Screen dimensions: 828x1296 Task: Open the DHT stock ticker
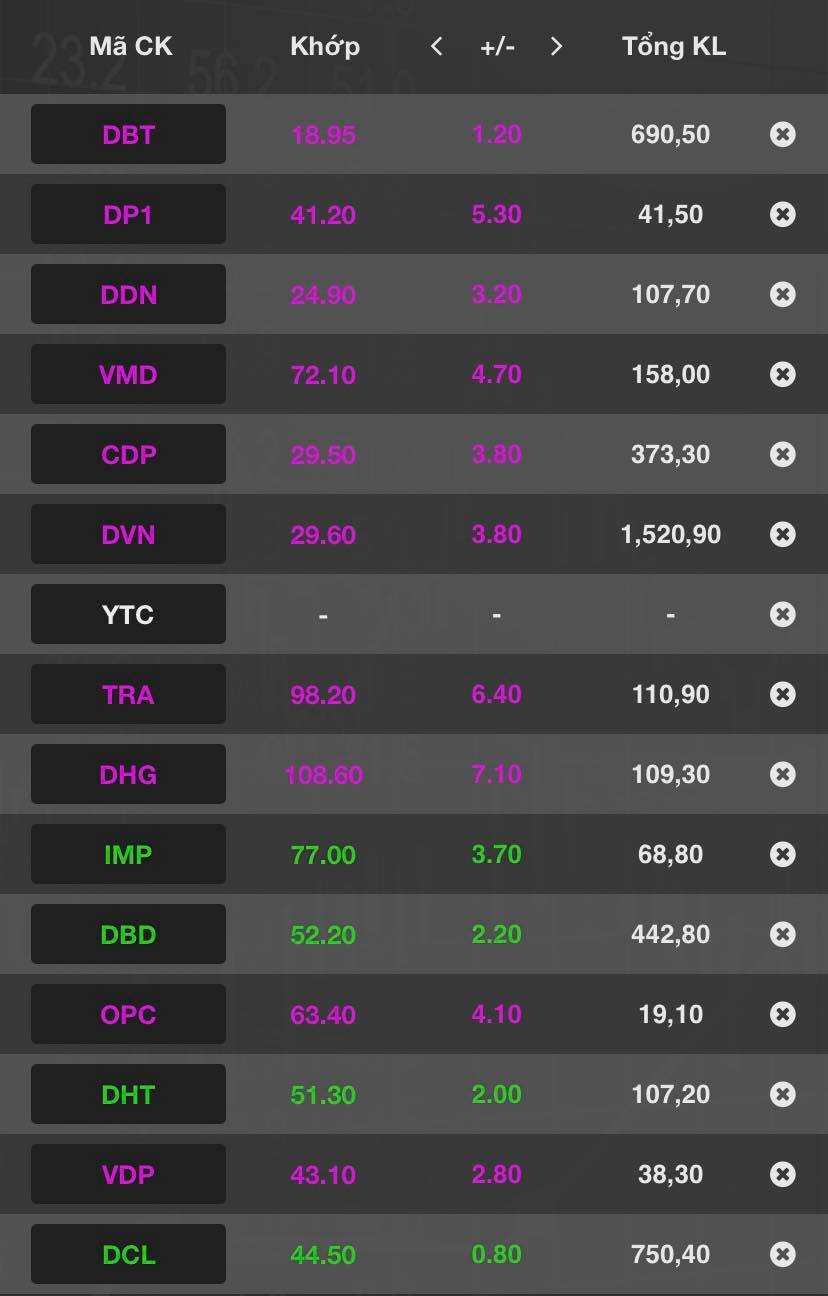128,1094
